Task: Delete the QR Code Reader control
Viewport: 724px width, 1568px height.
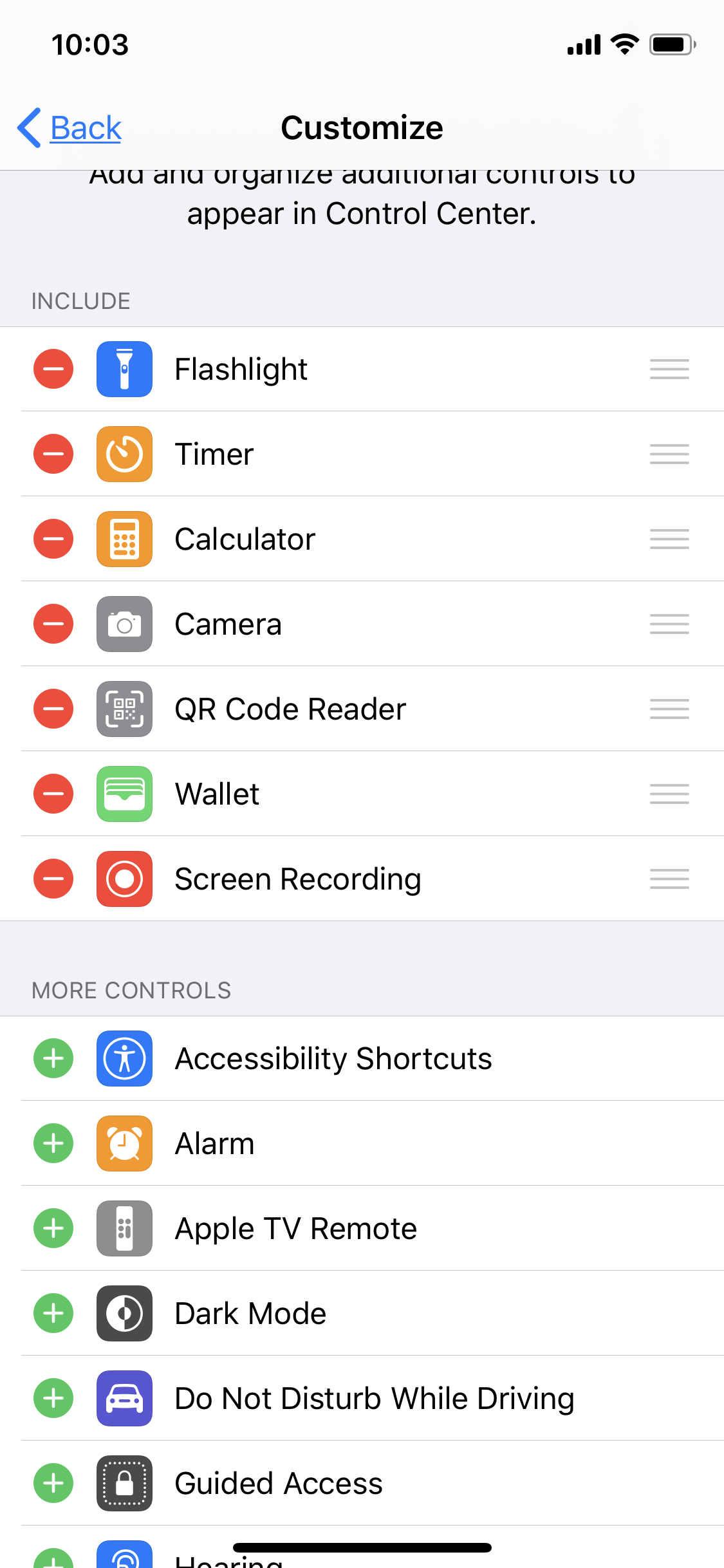Action: click(x=53, y=709)
